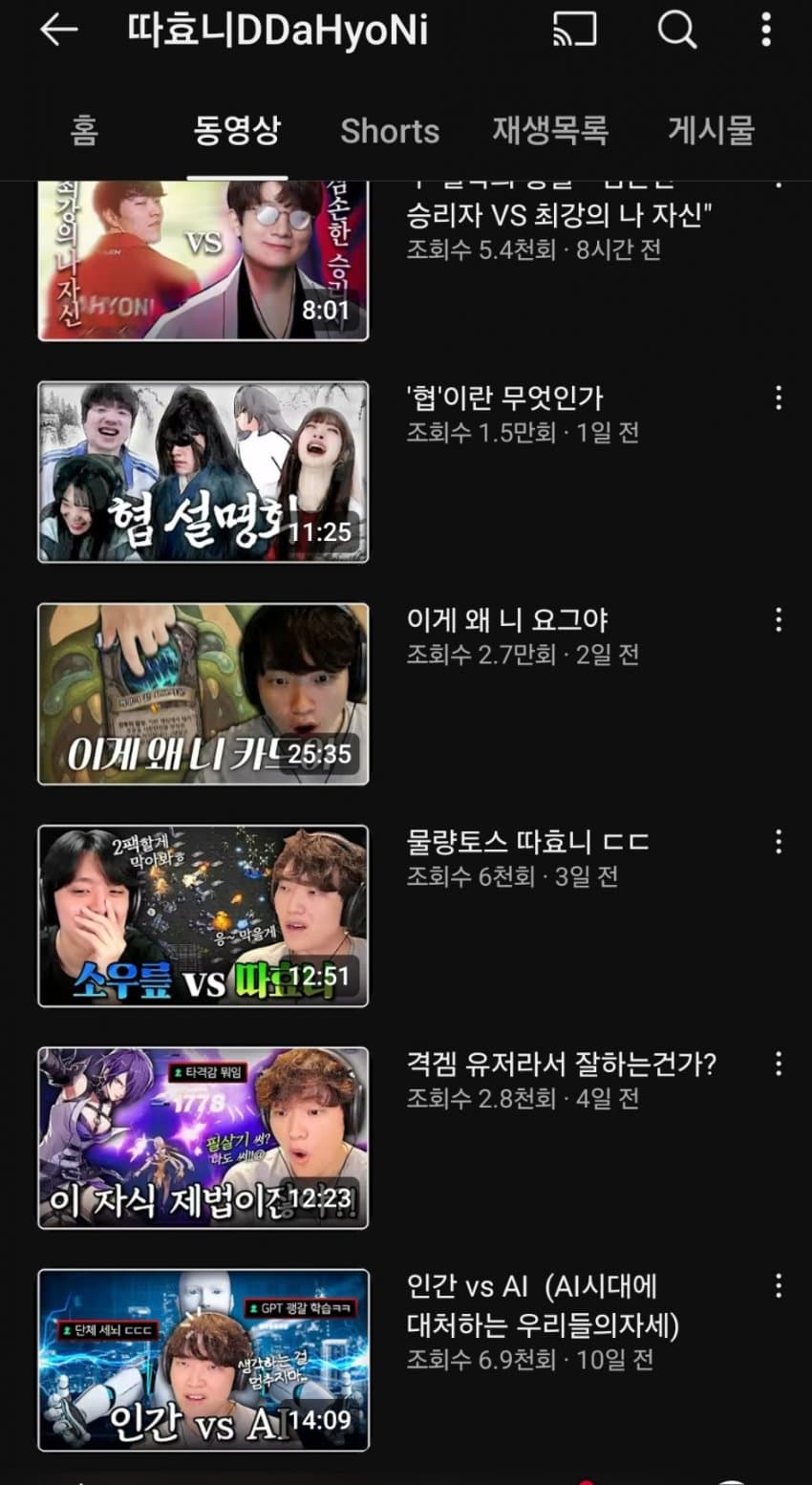Viewport: 812px width, 1485px height.
Task: Play the 이게 왜 니 요그야 video
Action: tap(203, 694)
